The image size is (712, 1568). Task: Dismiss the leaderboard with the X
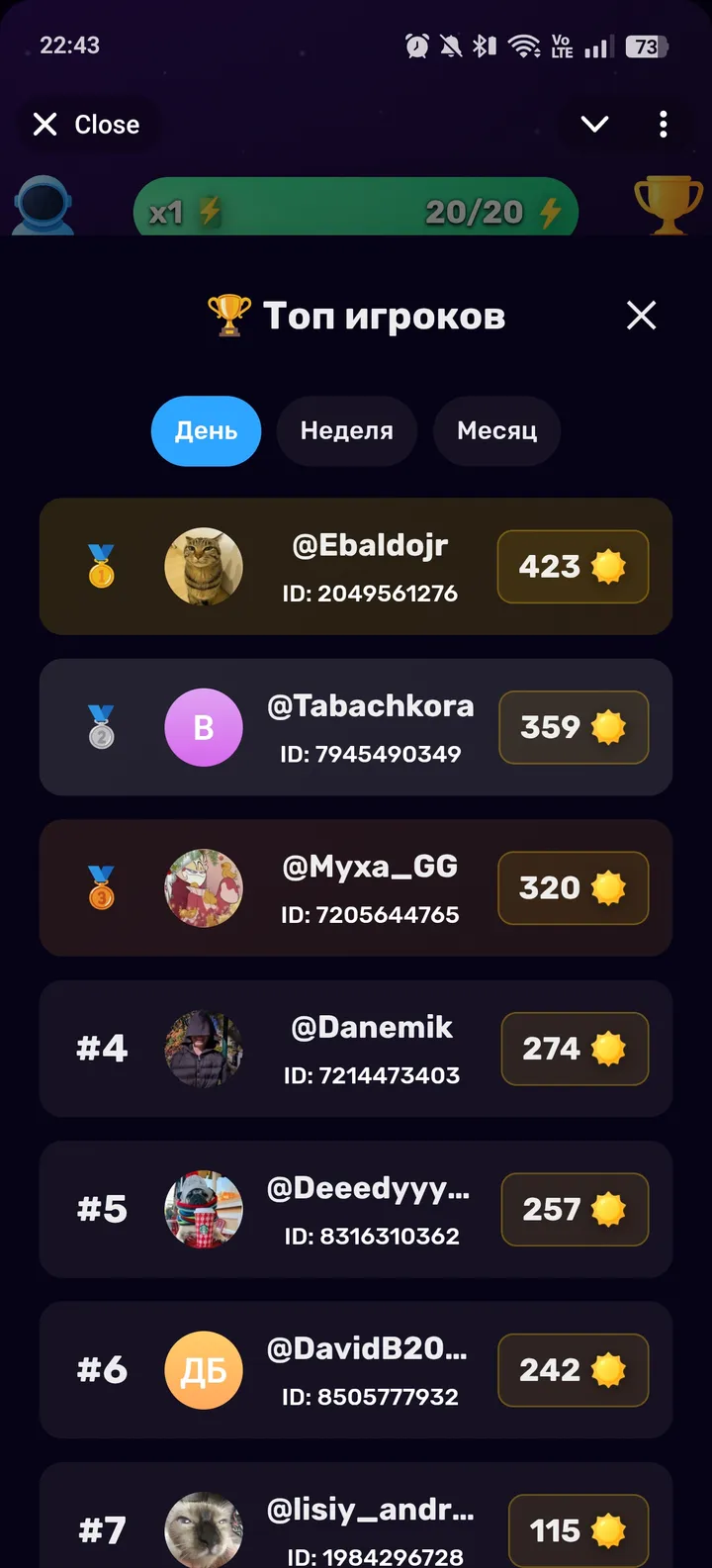coord(641,316)
